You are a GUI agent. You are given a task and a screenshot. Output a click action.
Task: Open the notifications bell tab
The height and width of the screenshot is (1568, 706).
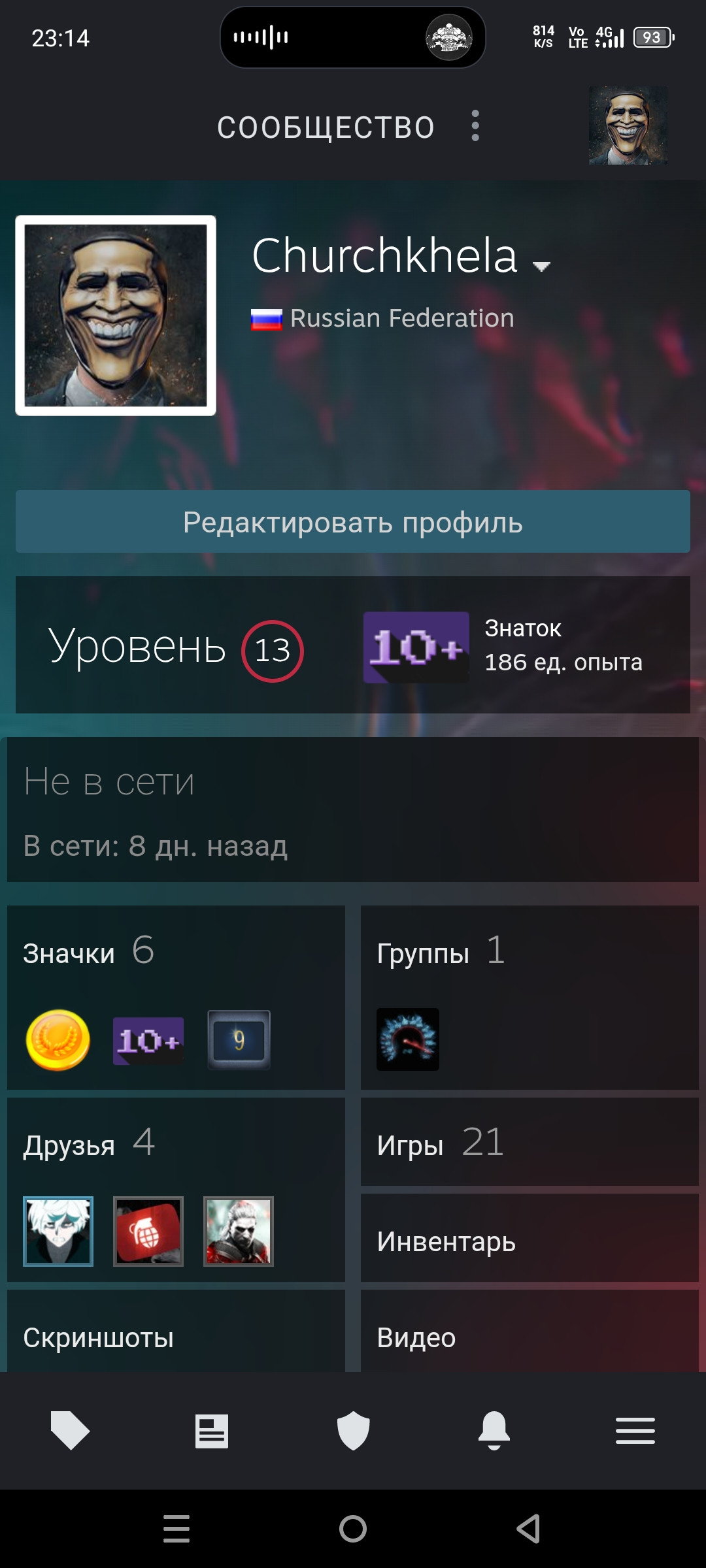[494, 1431]
